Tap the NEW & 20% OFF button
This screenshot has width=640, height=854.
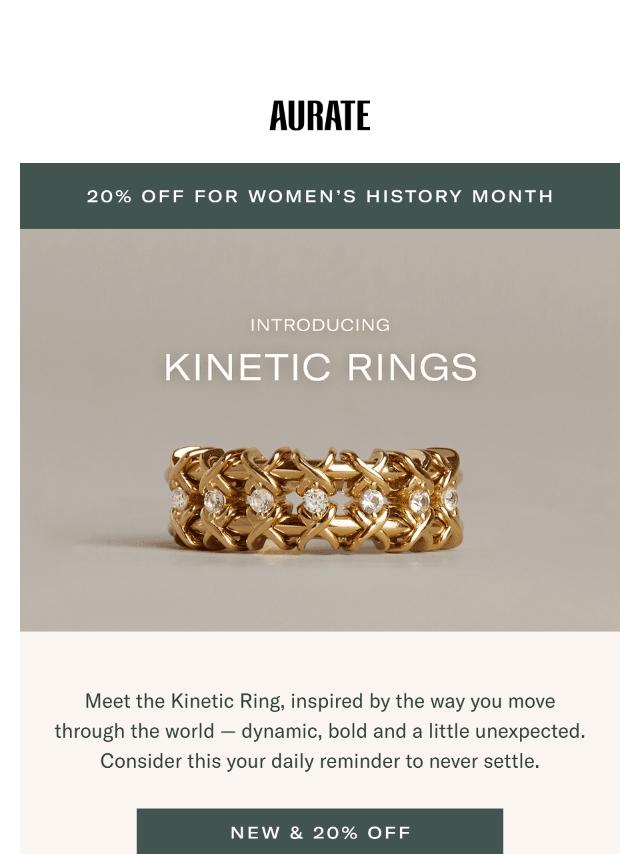pyautogui.click(x=320, y=831)
